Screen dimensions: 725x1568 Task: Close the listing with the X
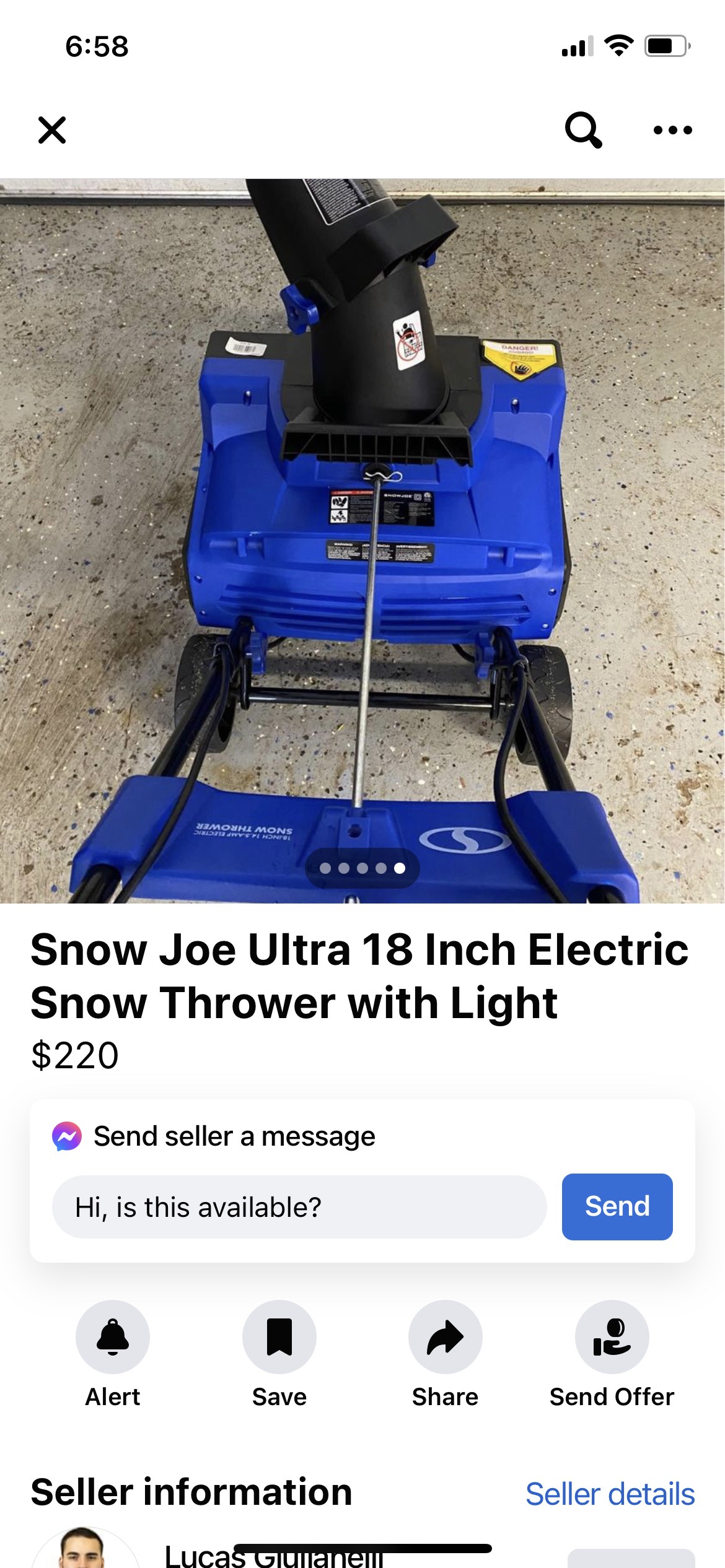52,130
